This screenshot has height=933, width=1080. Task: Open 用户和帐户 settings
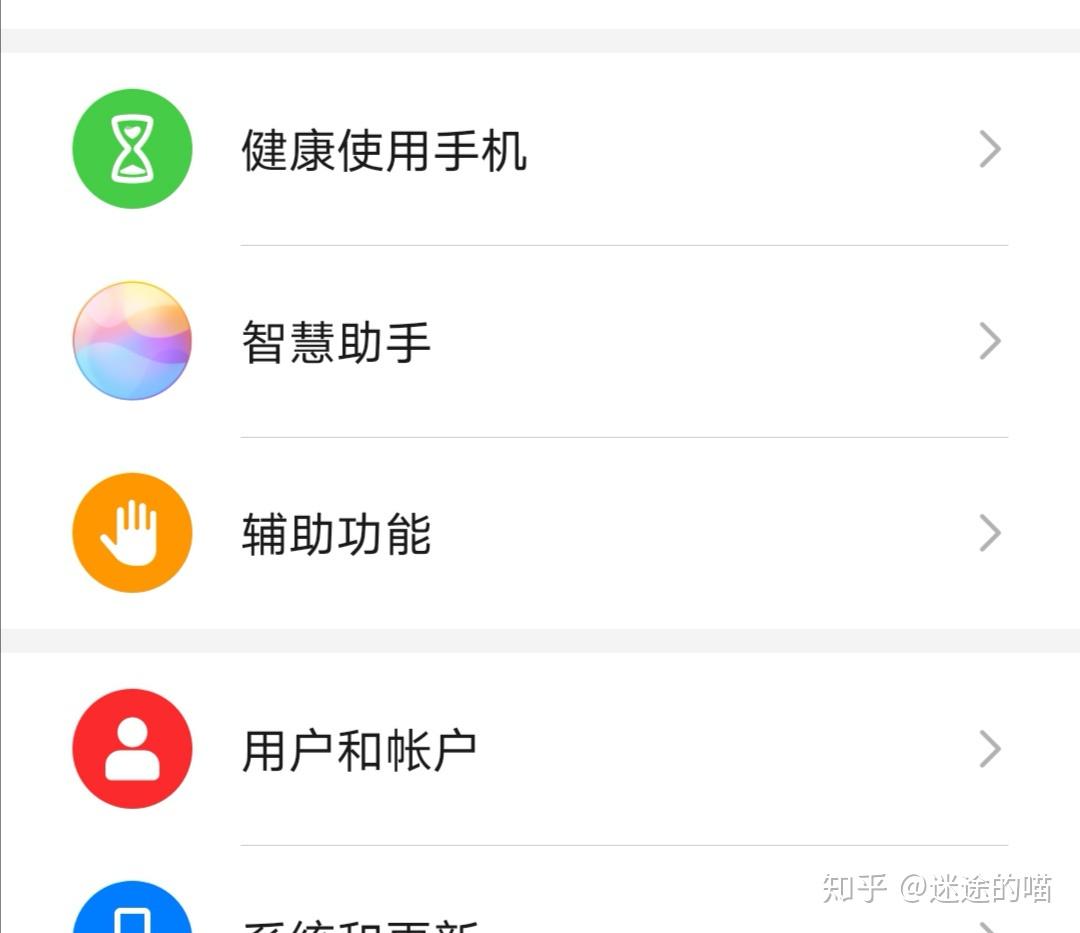point(359,750)
